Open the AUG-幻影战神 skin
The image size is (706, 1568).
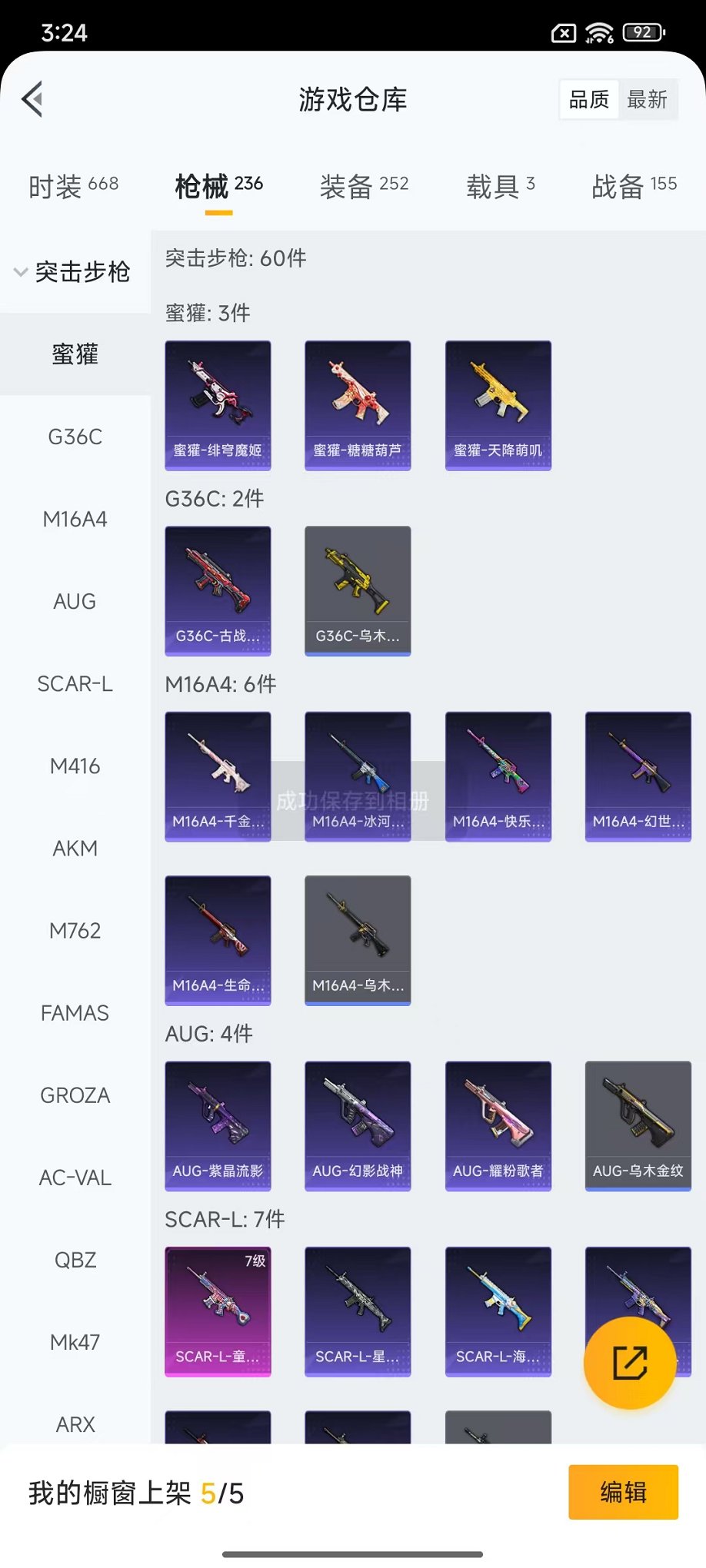click(x=358, y=1126)
